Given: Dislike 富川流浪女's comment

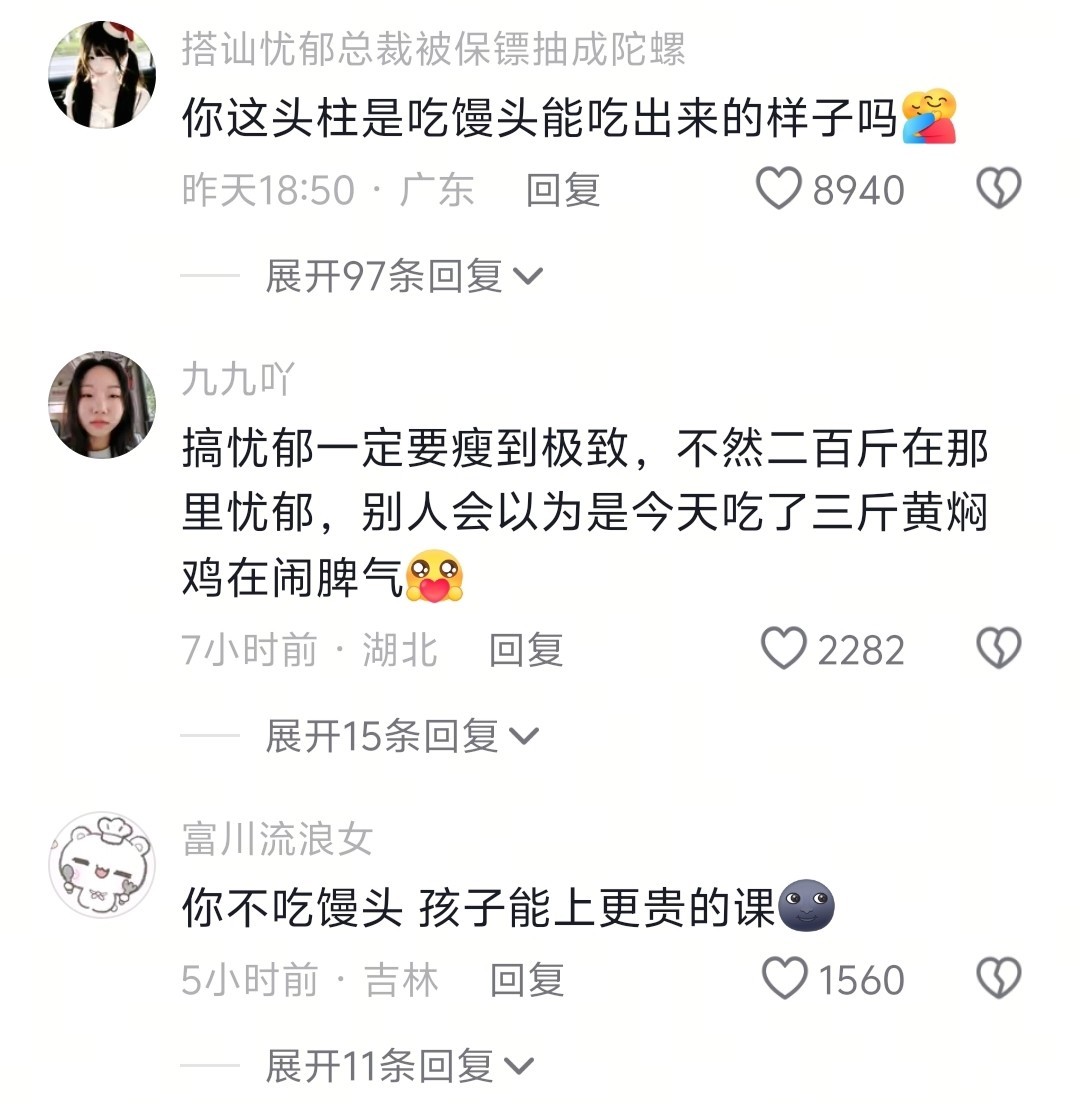Looking at the screenshot, I should coord(998,979).
